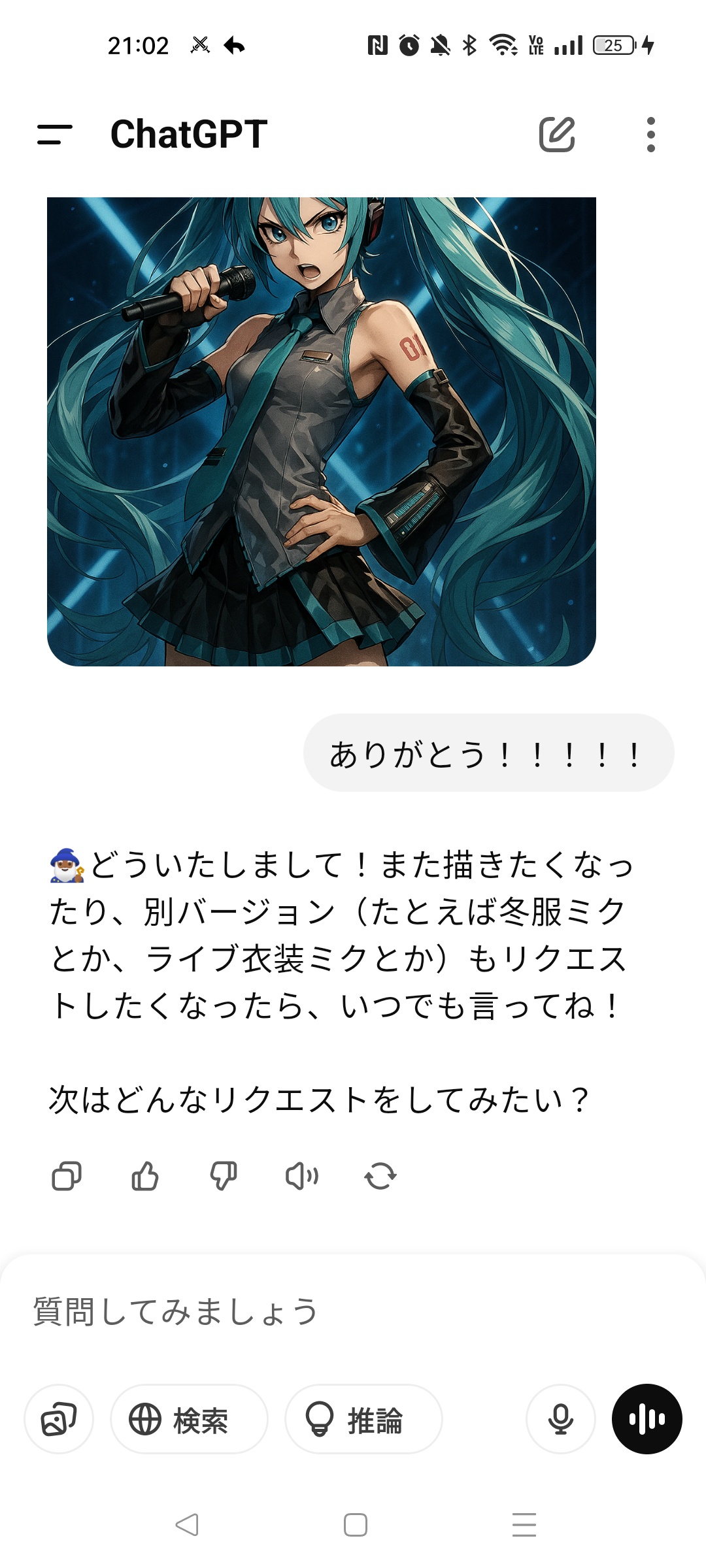Viewport: 706px width, 1568px height.
Task: Open the overflow options menu
Action: click(x=650, y=135)
